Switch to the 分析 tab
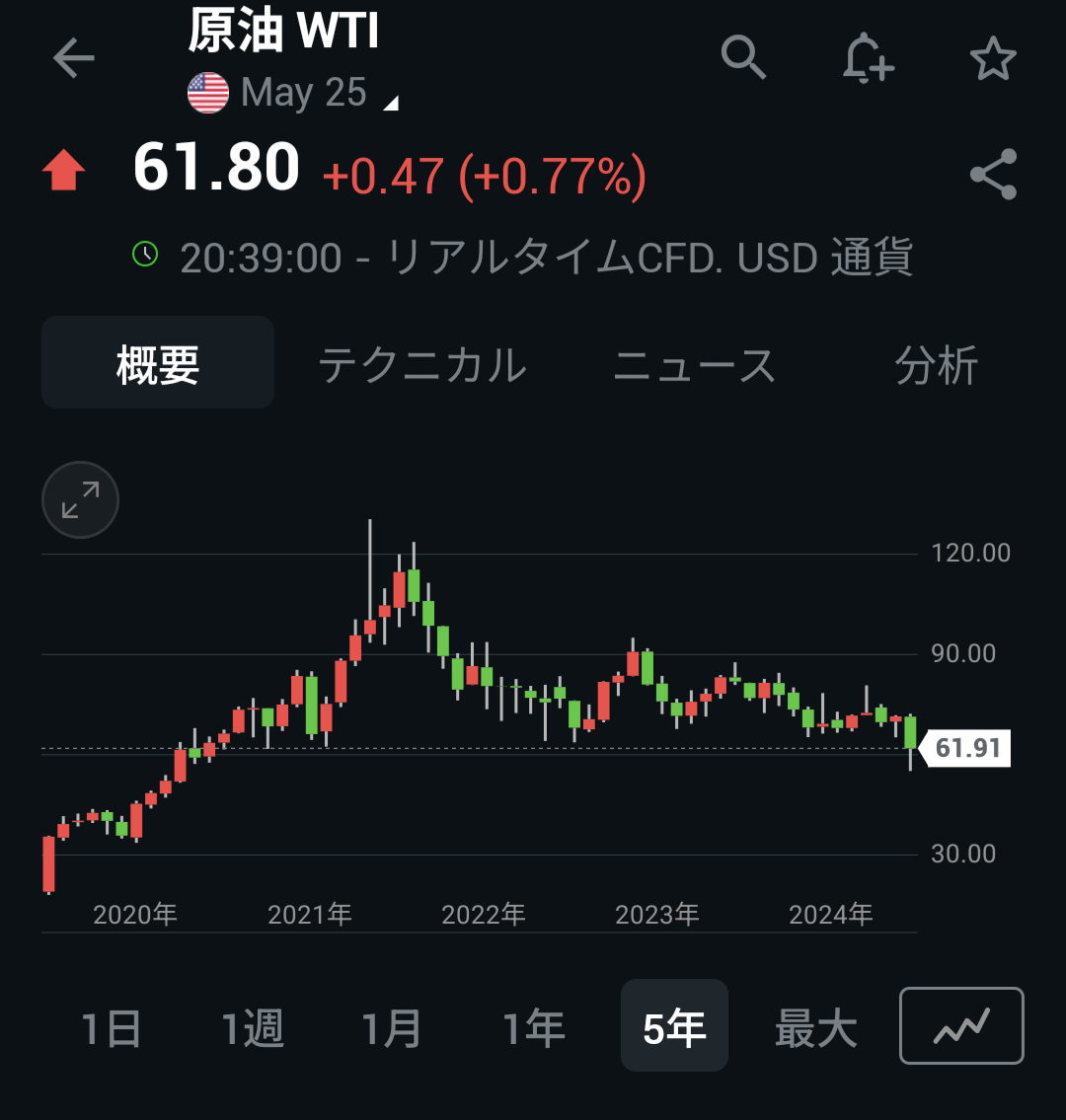Viewport: 1066px width, 1120px height. click(936, 365)
